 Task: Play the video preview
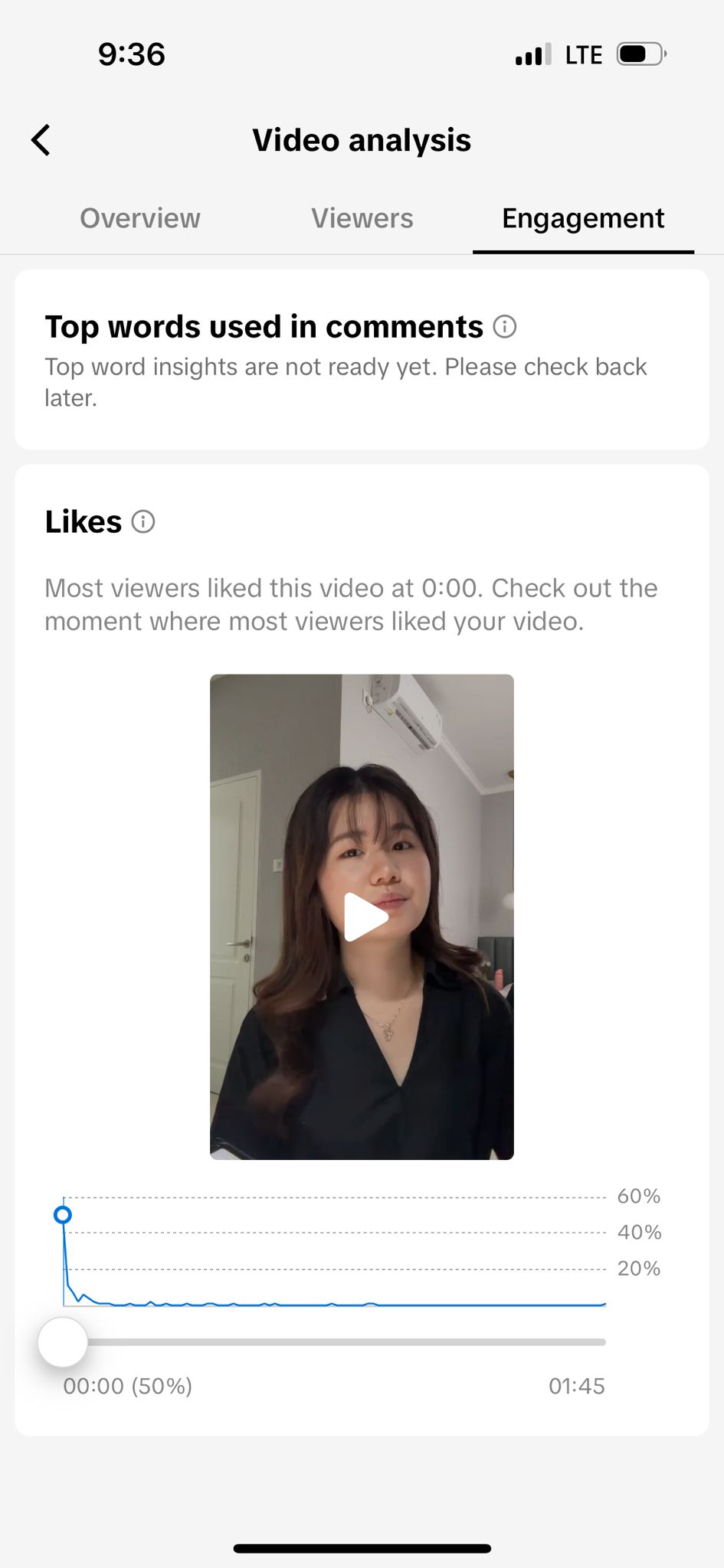[362, 917]
